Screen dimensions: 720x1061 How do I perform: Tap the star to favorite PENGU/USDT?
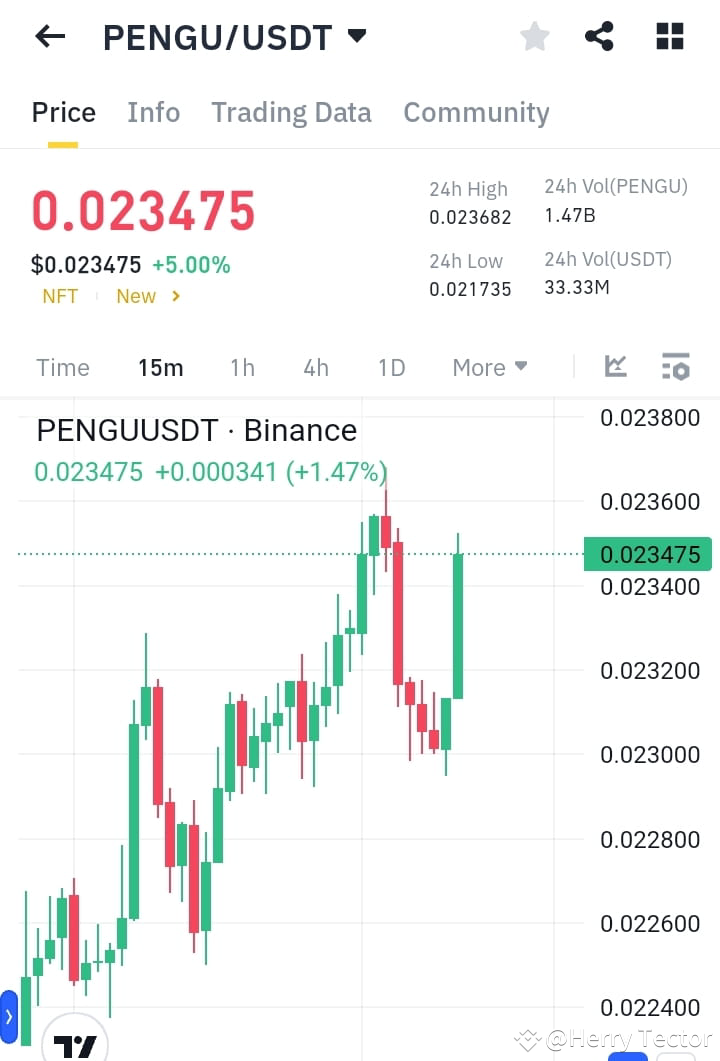tap(535, 36)
